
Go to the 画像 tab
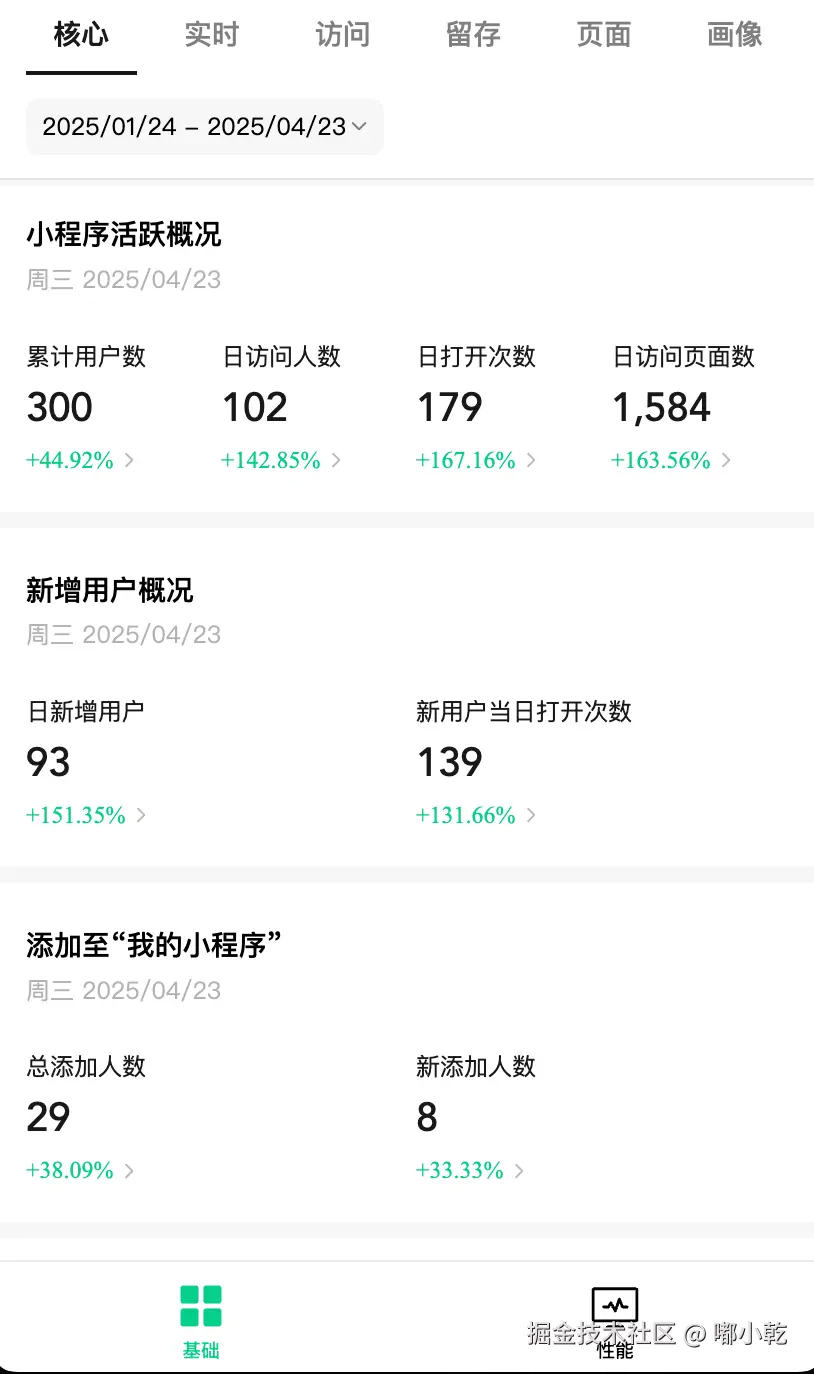pos(734,35)
